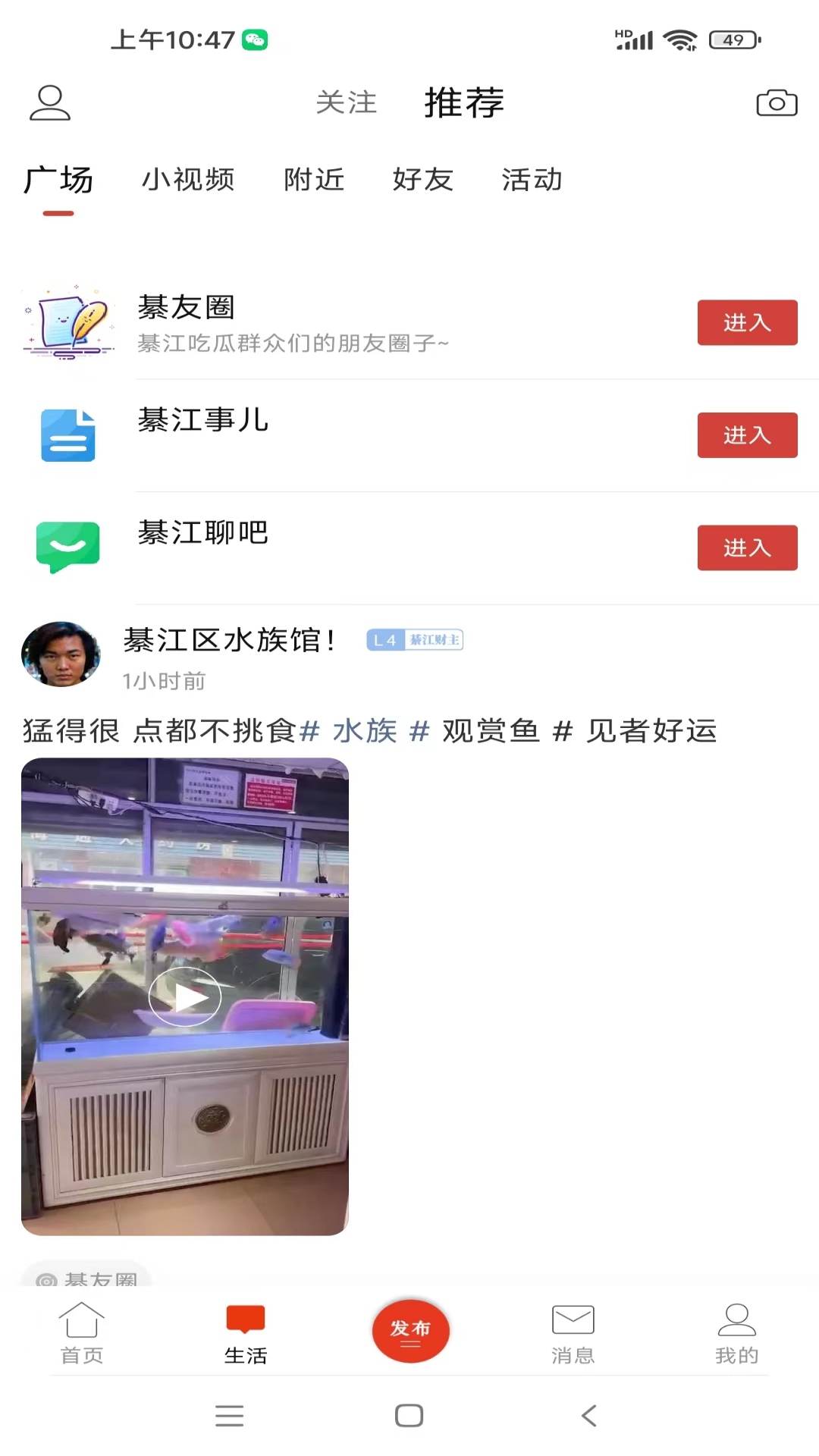This screenshot has height=1456, width=819.
Task: Open 消息 in bottom navigation
Action: 573,1333
